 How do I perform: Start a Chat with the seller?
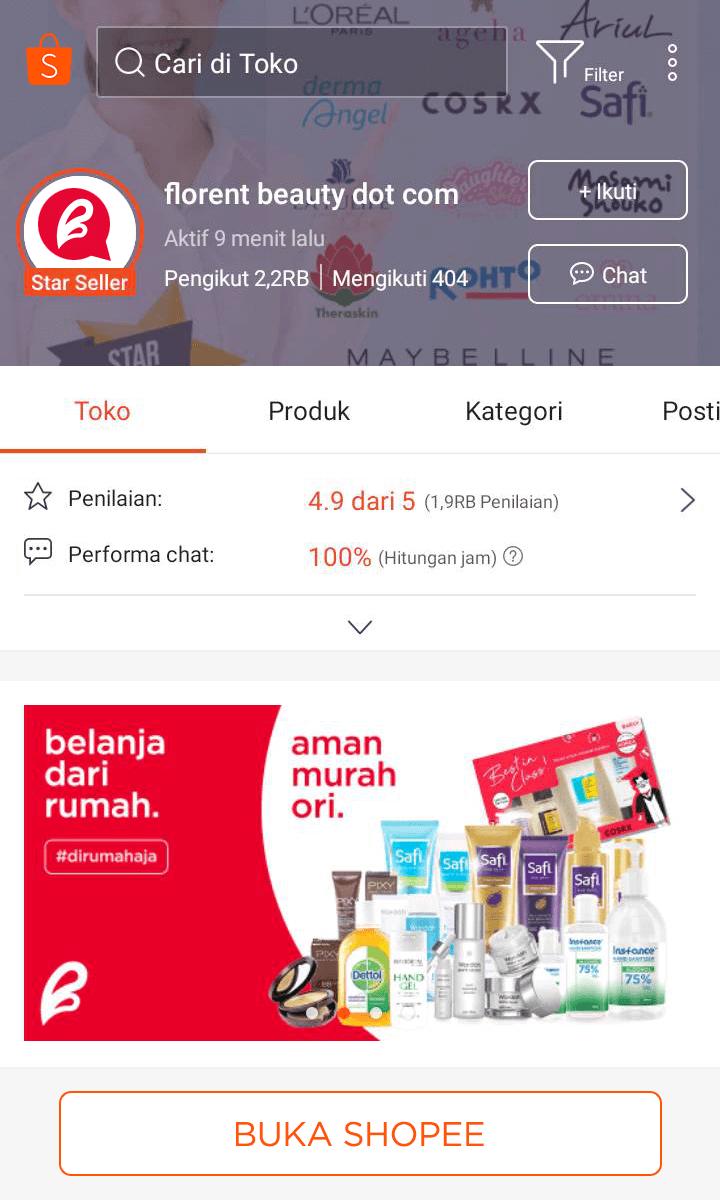tap(607, 274)
